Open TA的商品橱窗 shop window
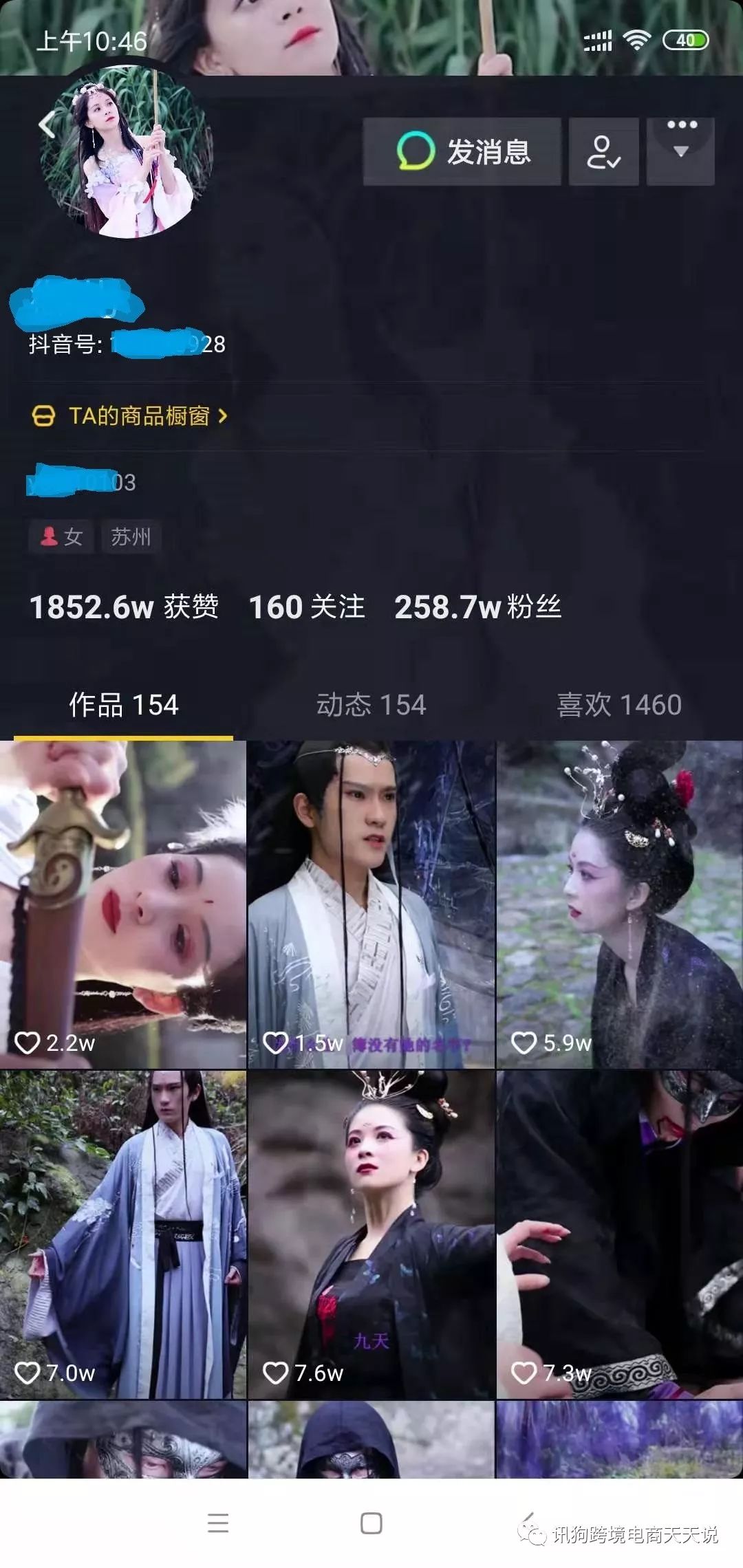743x1568 pixels. click(131, 416)
